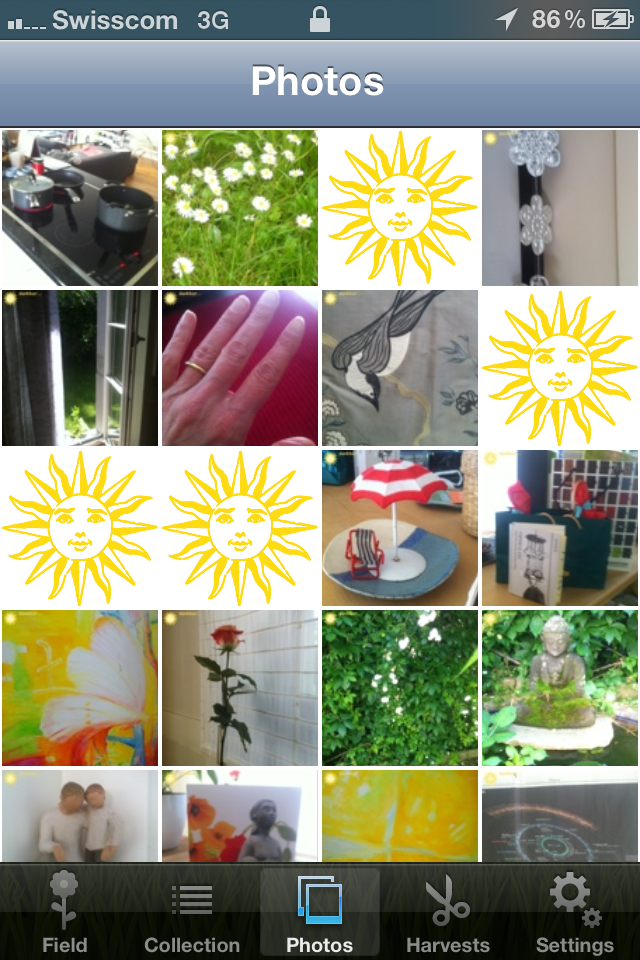Open the Collection tab

pos(192,912)
